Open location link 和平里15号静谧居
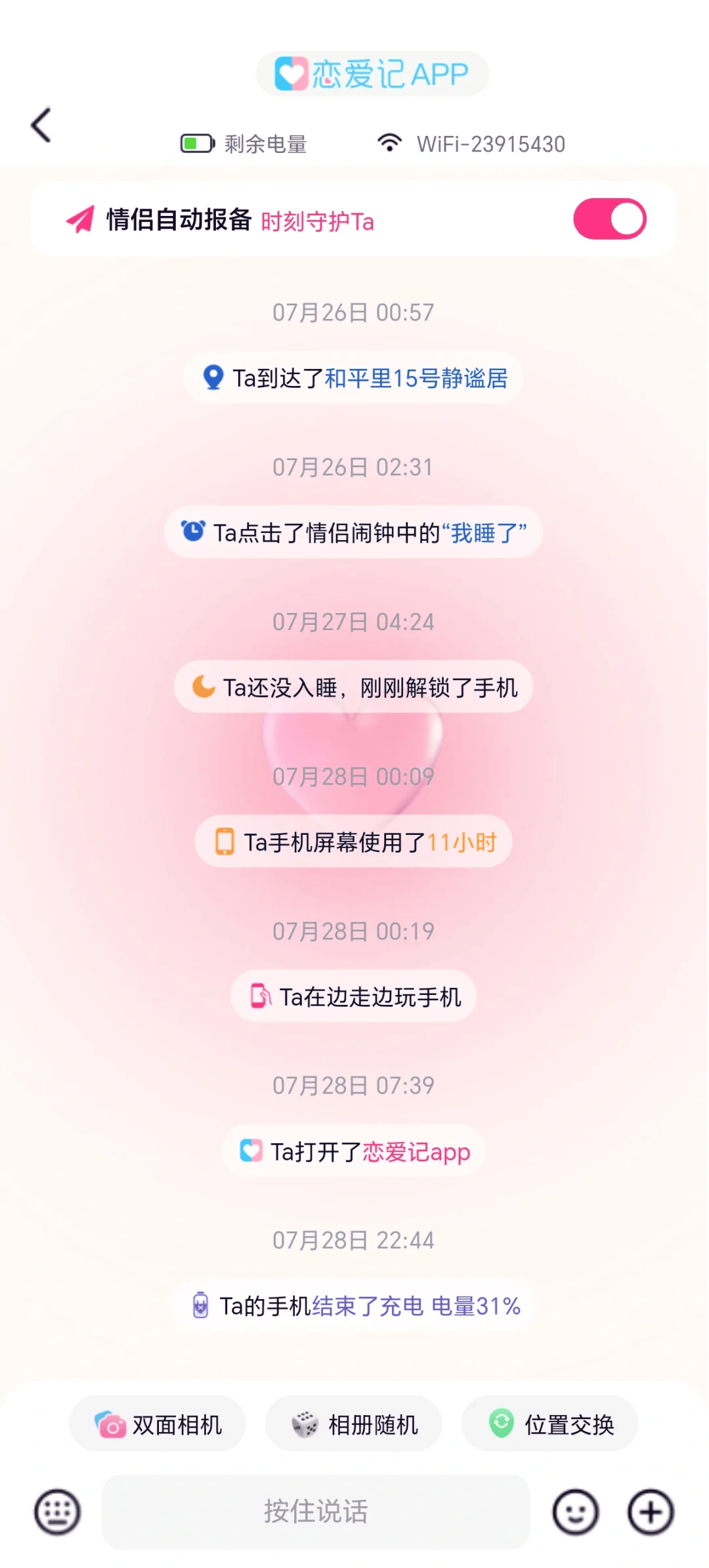 pyautogui.click(x=416, y=379)
